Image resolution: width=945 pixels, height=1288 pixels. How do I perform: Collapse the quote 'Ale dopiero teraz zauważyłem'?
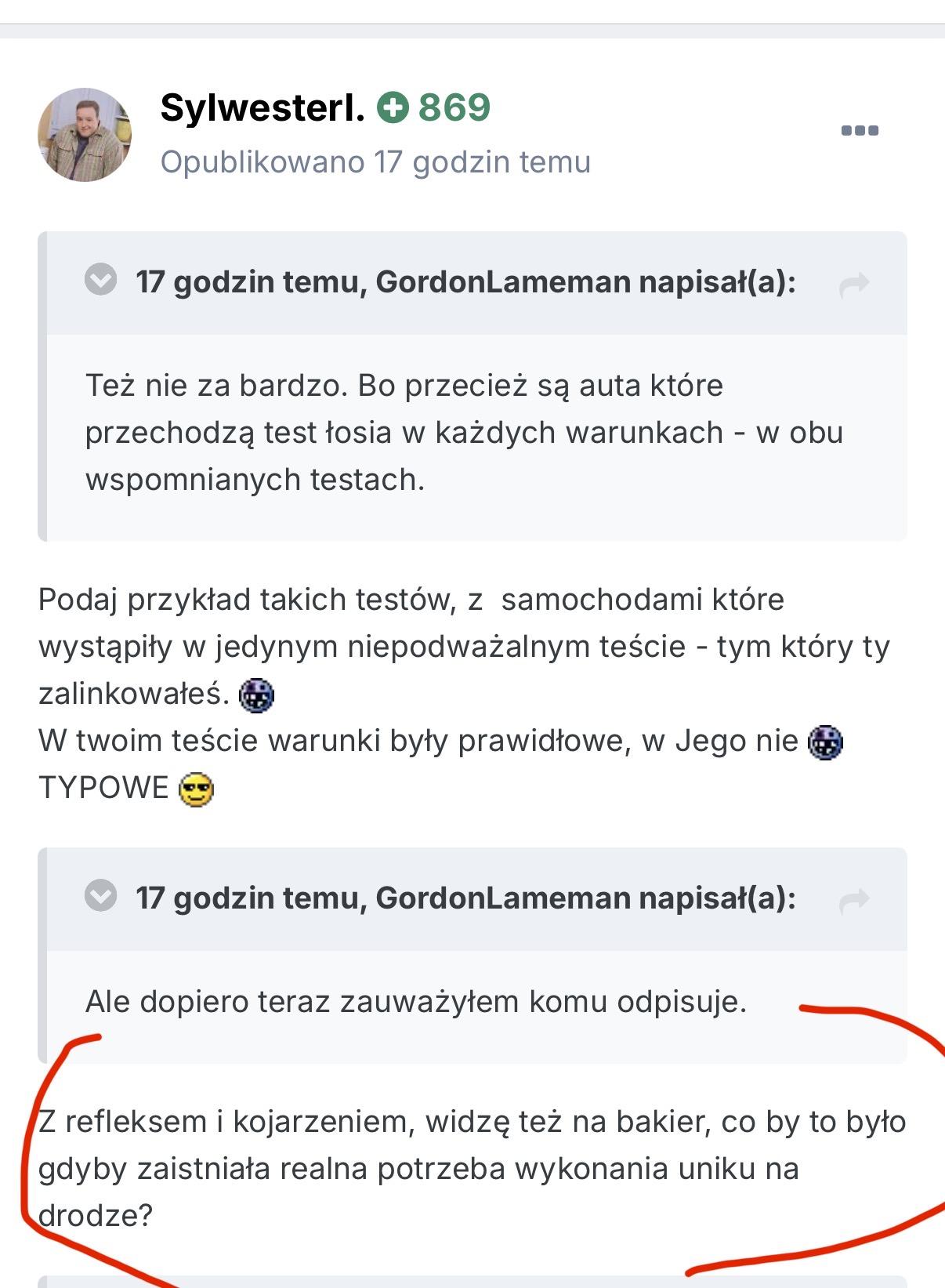(x=101, y=895)
